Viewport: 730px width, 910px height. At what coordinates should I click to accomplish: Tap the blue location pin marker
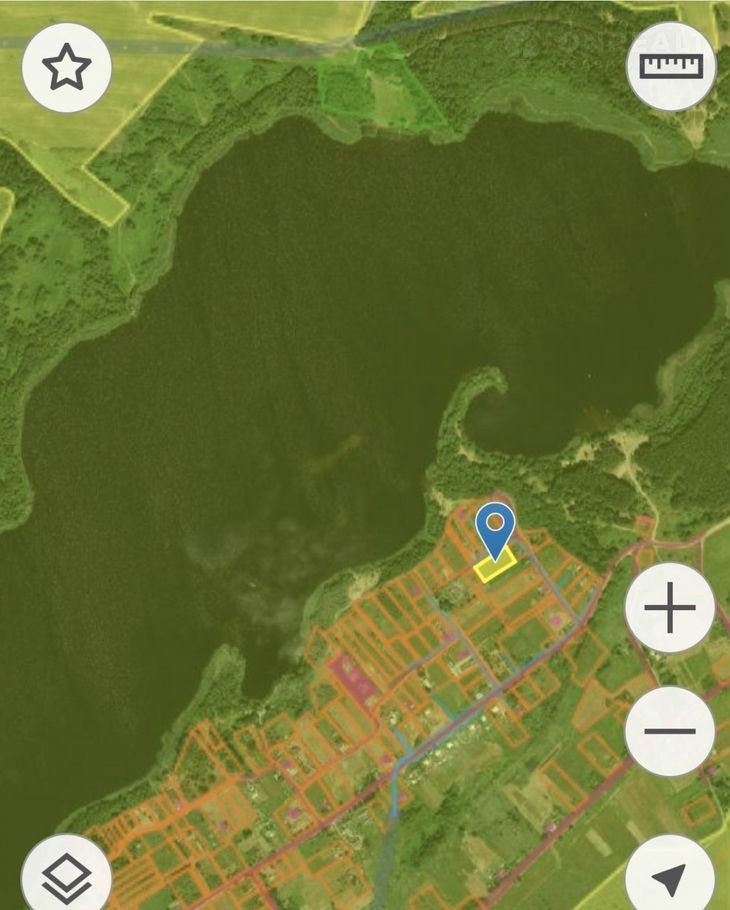pos(495,529)
